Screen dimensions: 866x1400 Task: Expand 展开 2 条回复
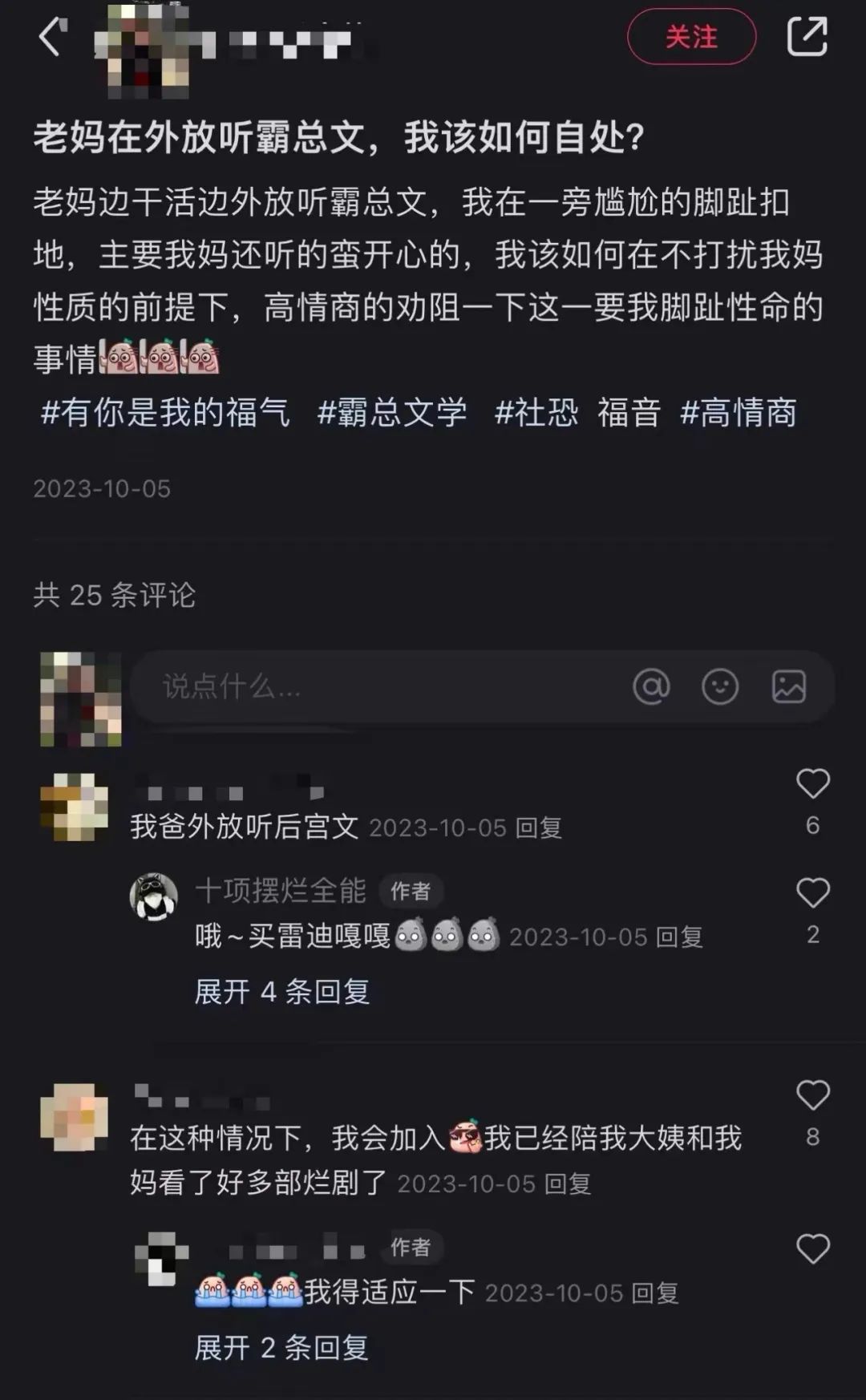tap(281, 1348)
